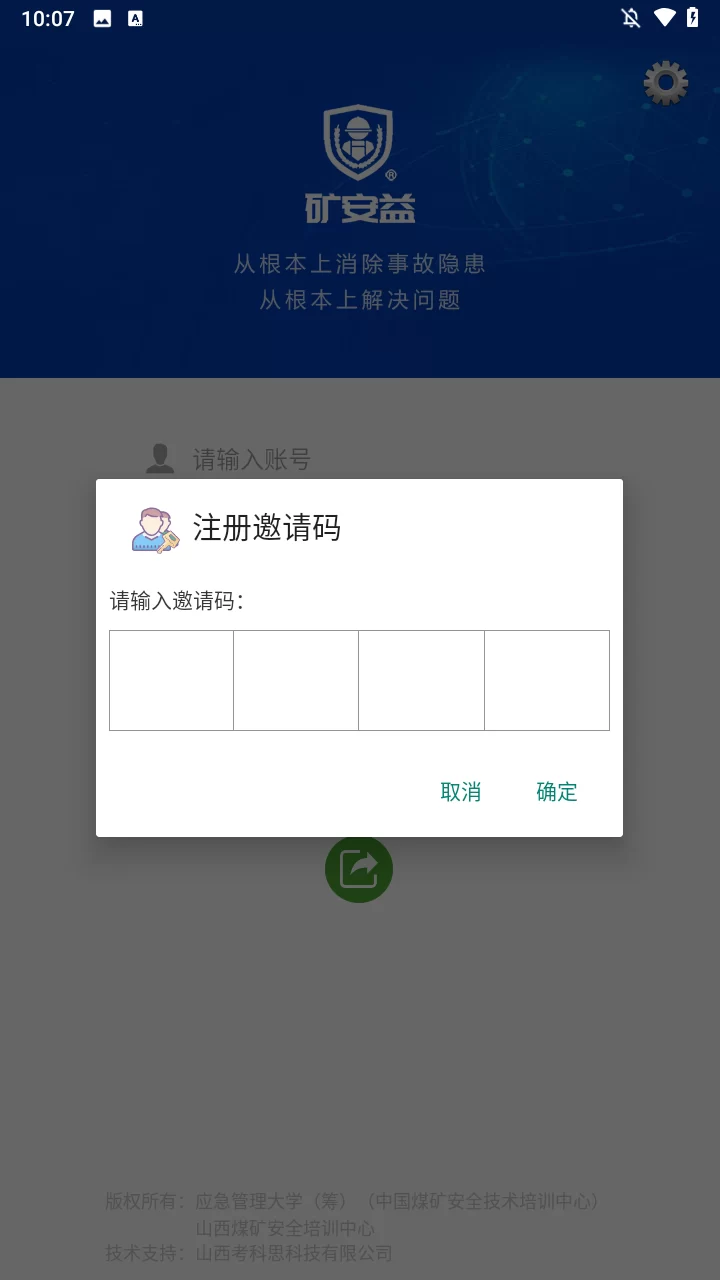Click the Wi-Fi icon in the status bar
Viewport: 720px width, 1280px height.
point(667,18)
